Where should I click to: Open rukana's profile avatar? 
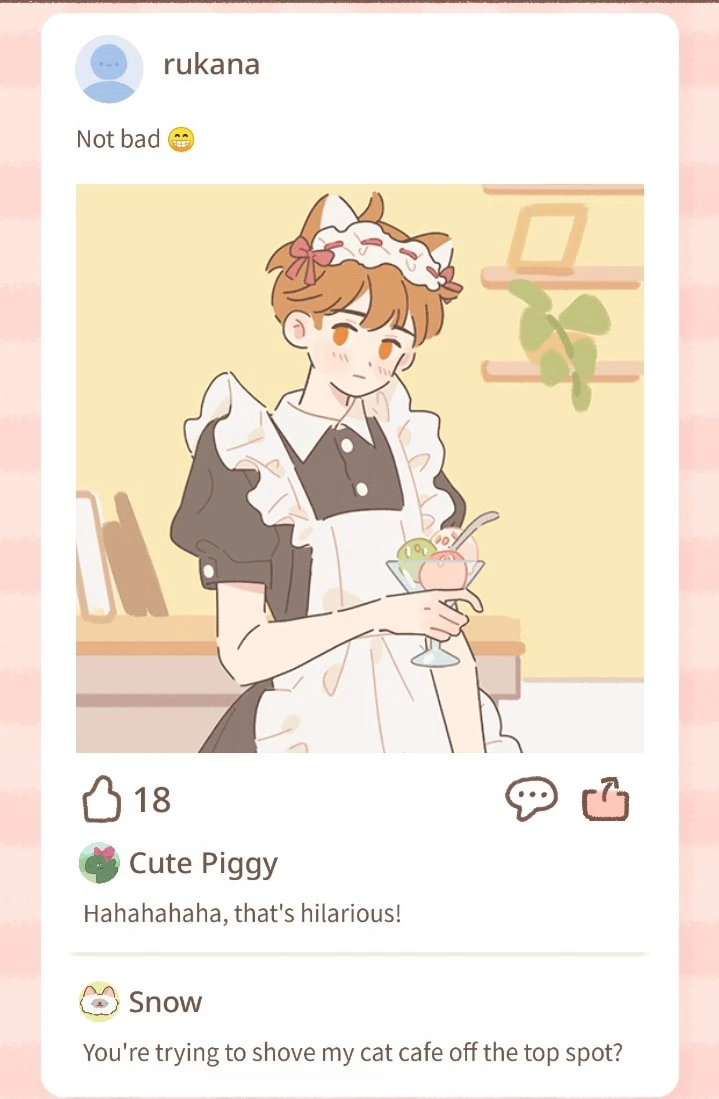tap(109, 69)
